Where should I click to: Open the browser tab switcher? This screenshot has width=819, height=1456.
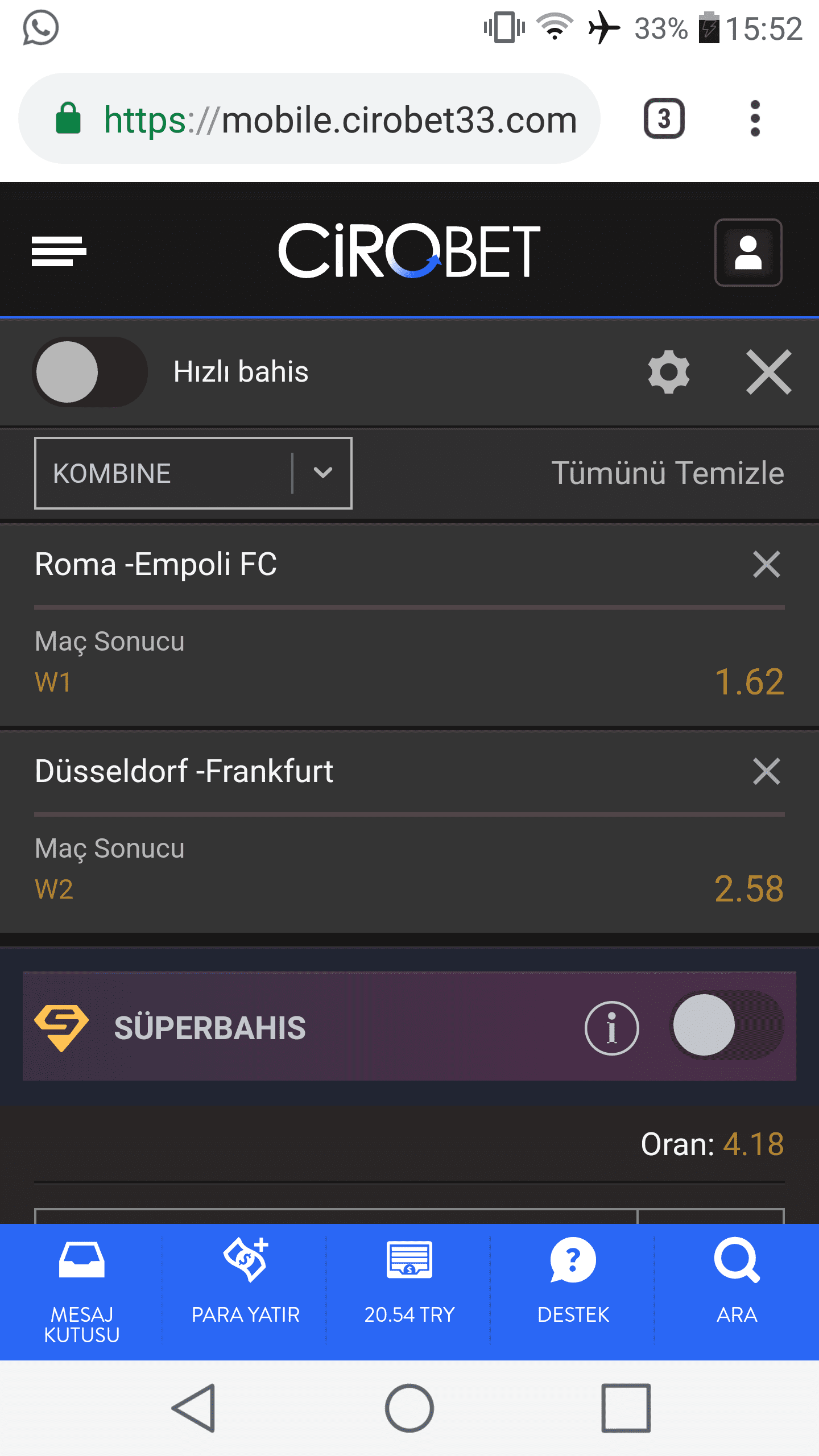click(x=664, y=119)
